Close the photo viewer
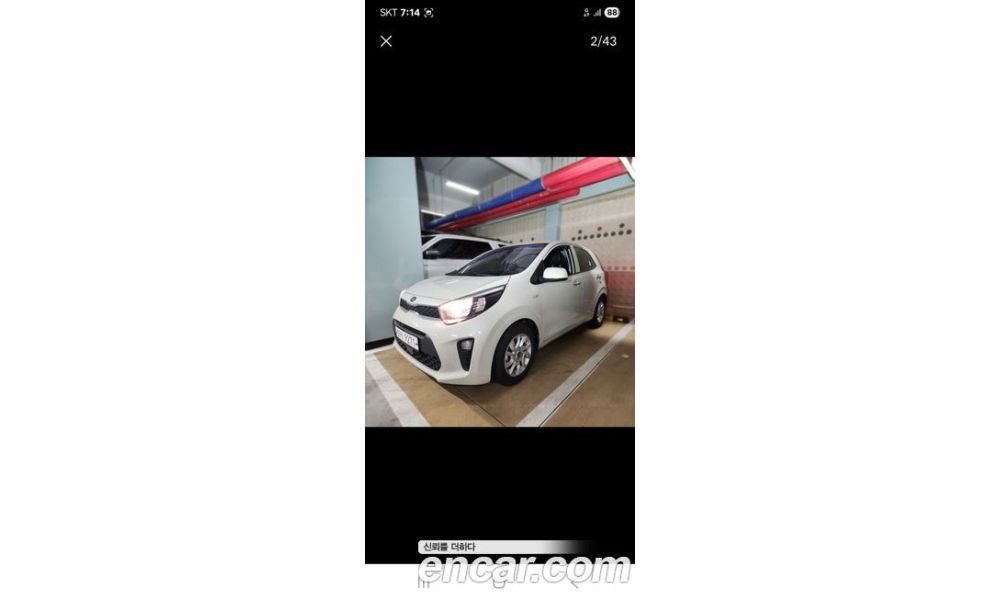 point(386,41)
